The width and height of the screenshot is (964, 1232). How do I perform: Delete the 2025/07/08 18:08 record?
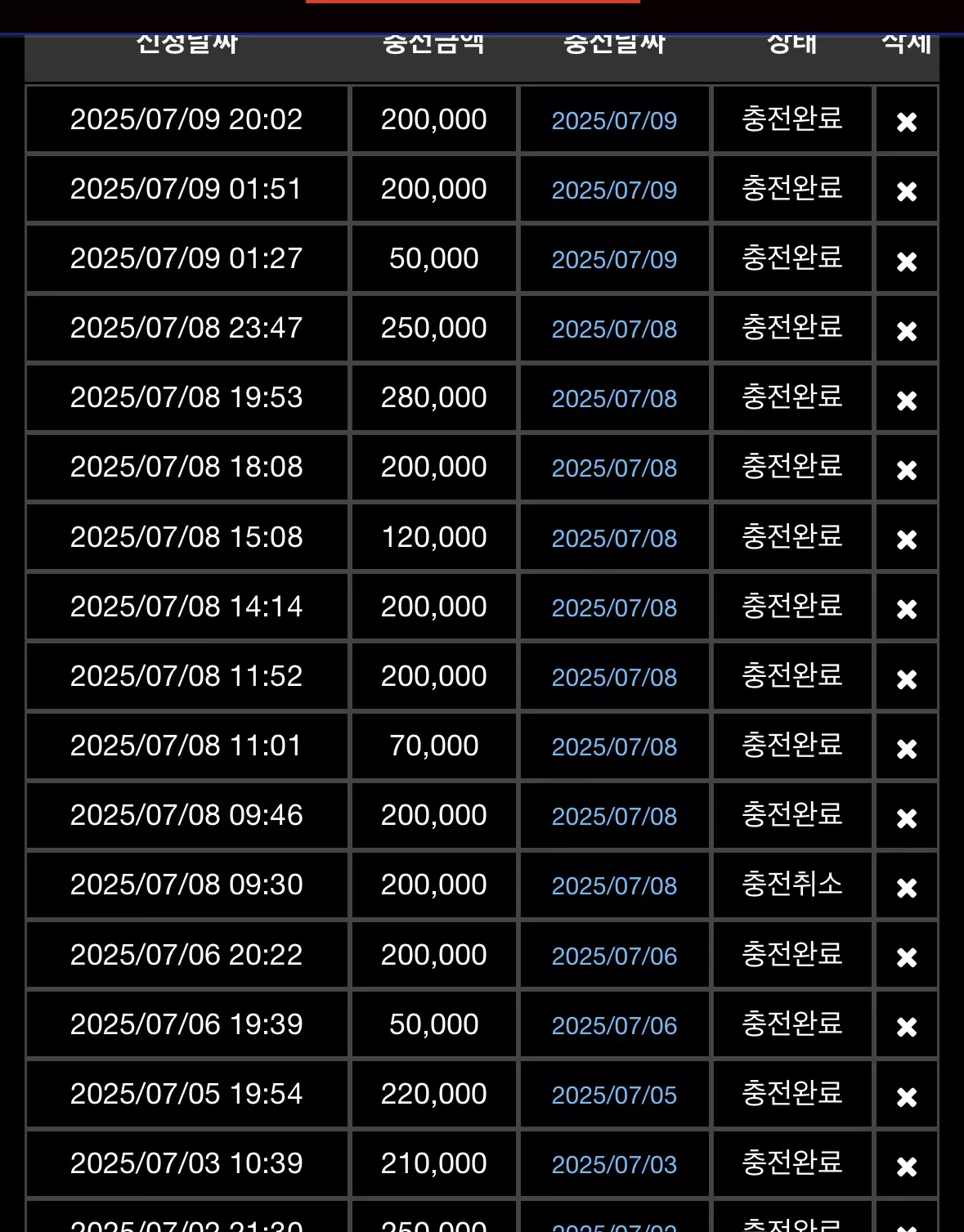[x=906, y=470]
